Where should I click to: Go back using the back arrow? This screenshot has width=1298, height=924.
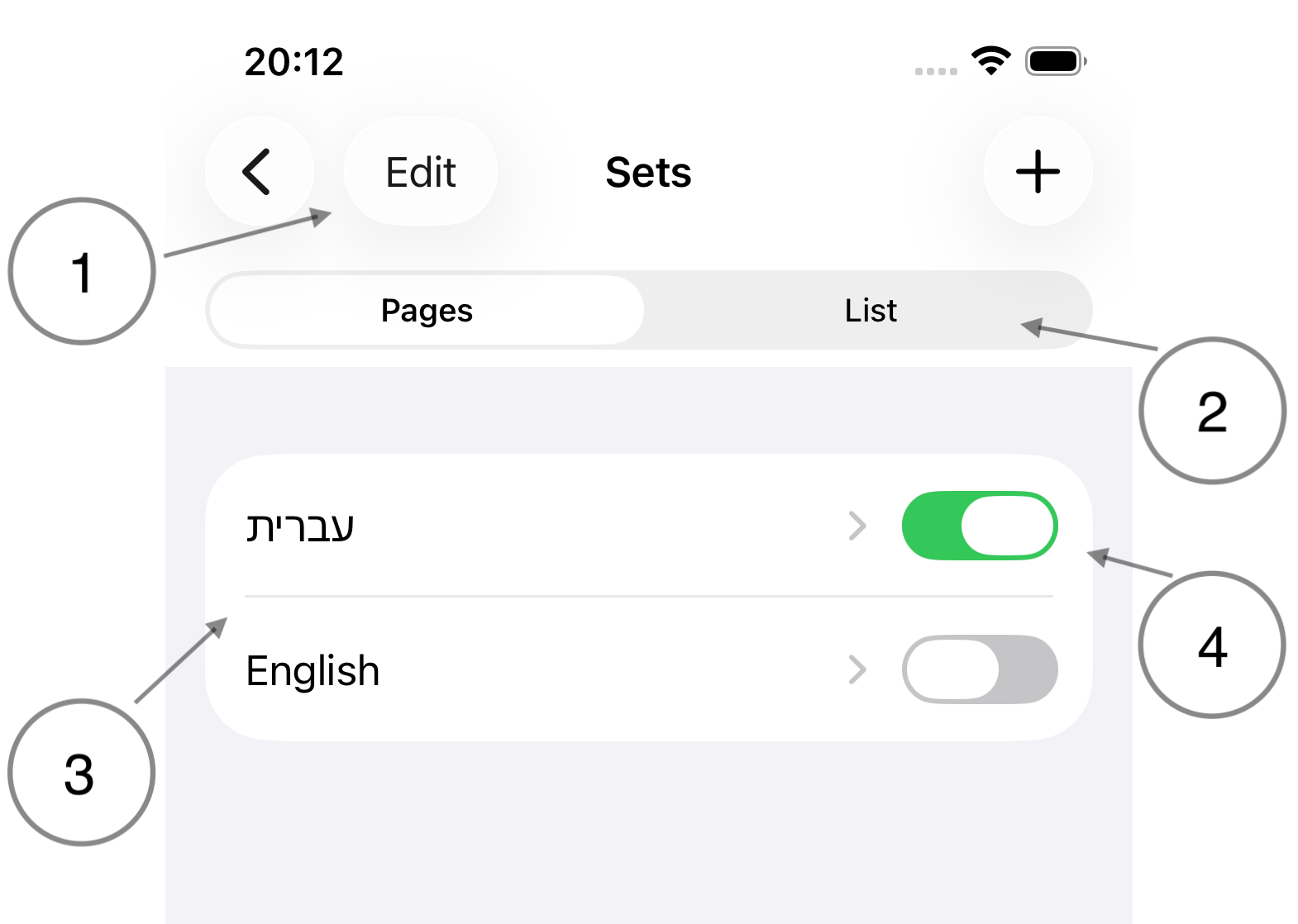(x=259, y=172)
